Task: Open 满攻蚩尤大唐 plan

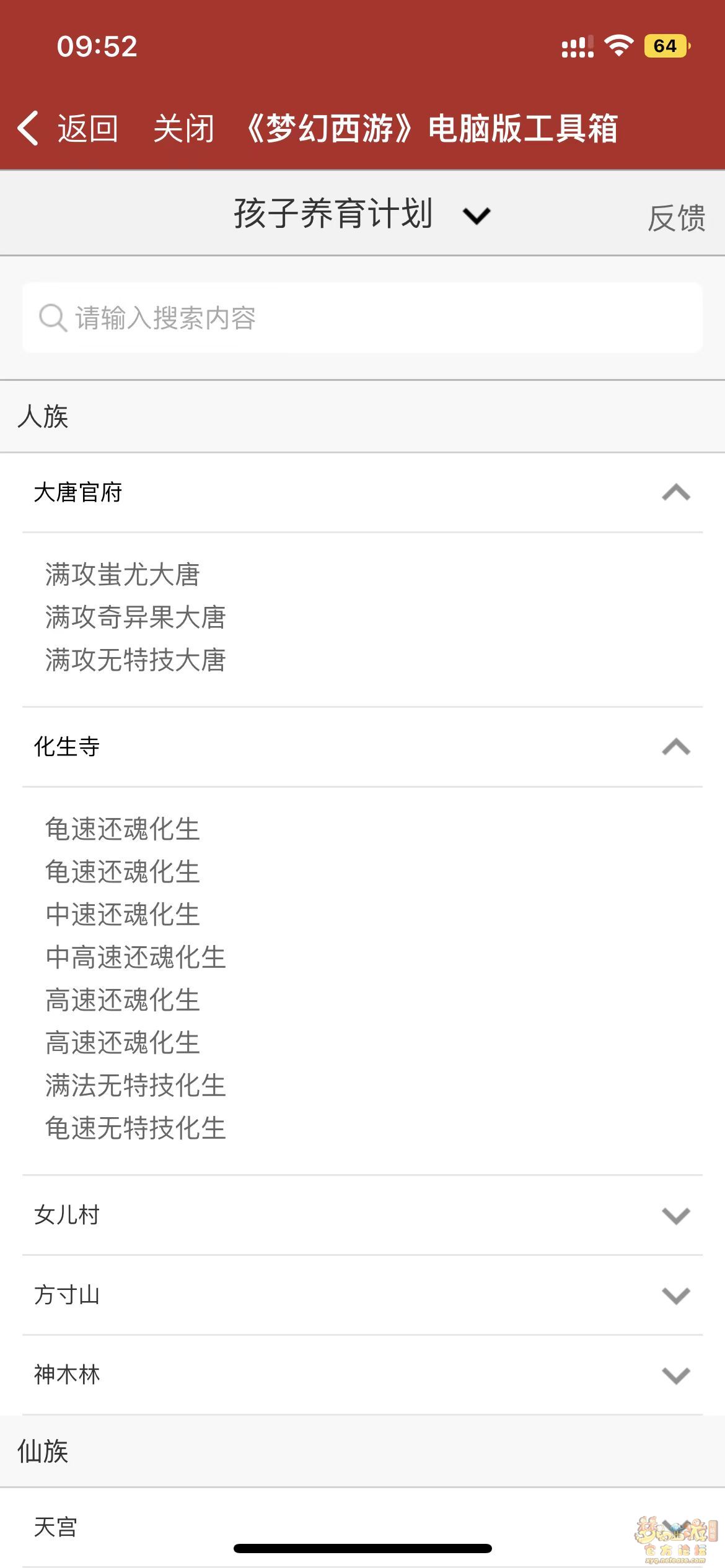Action: [123, 574]
